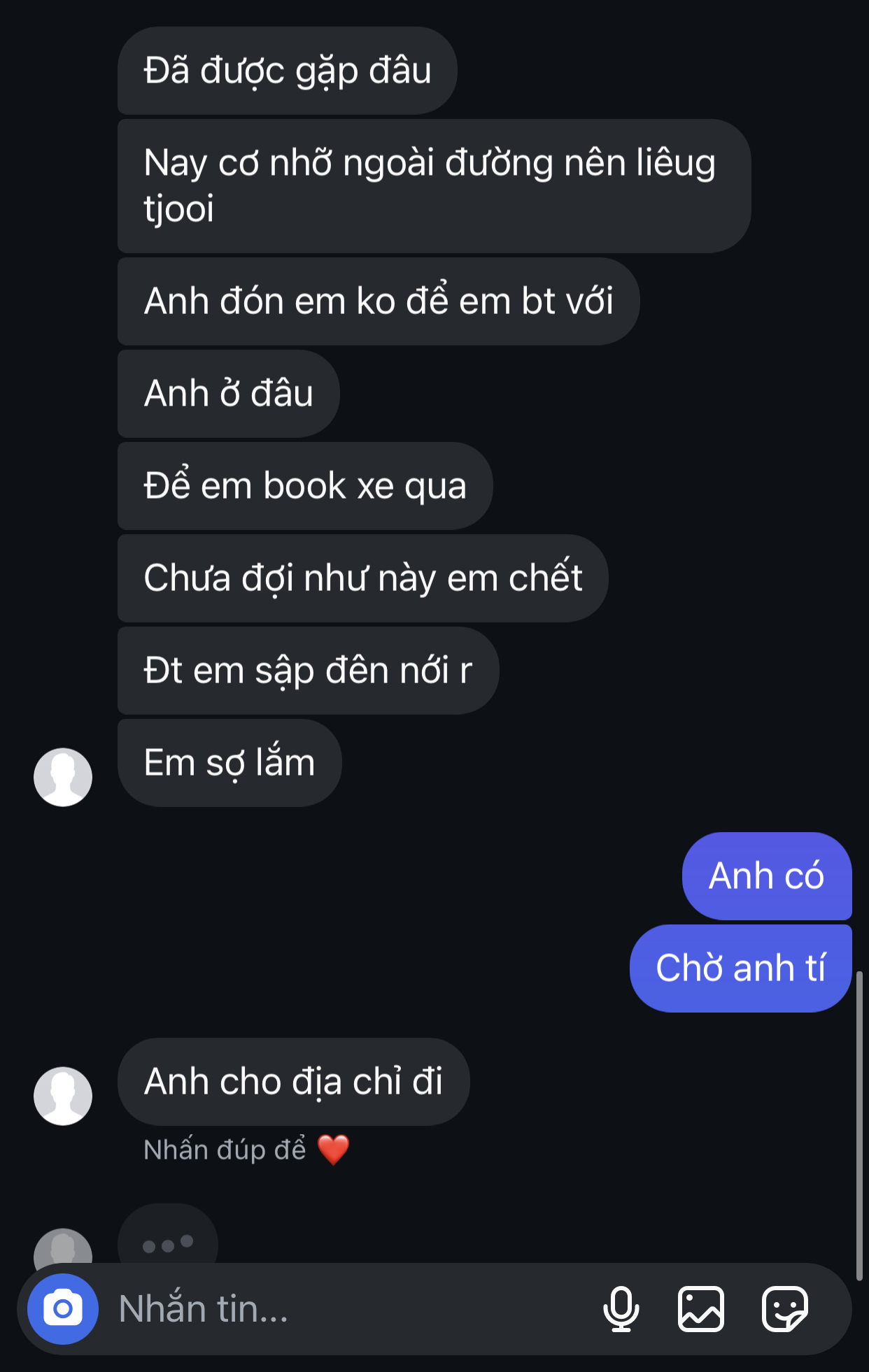Tap avatar next to Anh cho địa chỉ đi

(x=63, y=1096)
